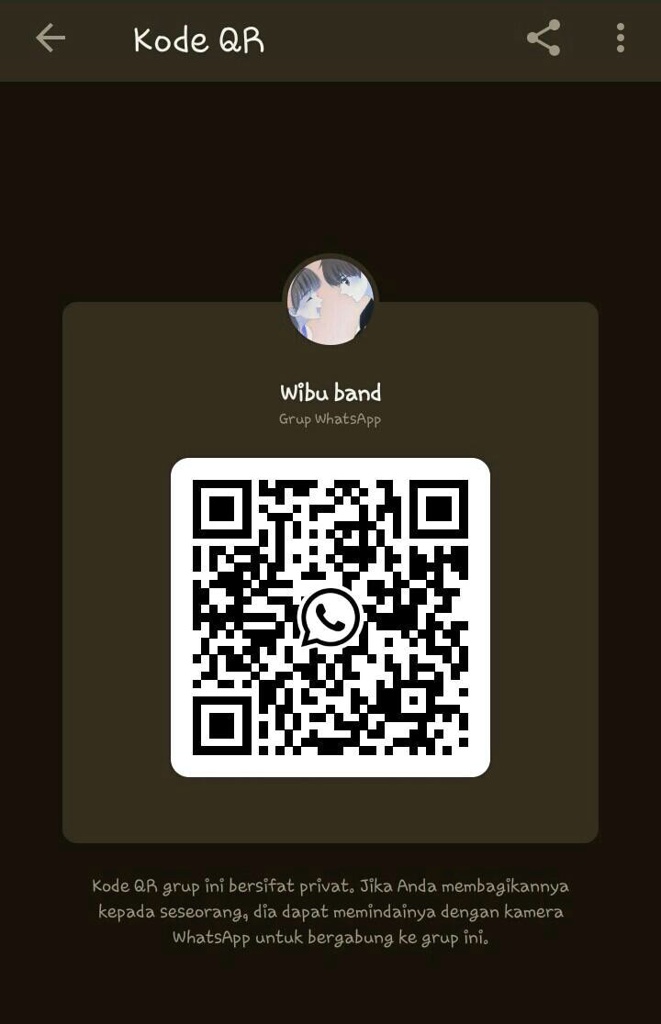
Task: Share the Wibu band QR code
Action: pyautogui.click(x=543, y=39)
